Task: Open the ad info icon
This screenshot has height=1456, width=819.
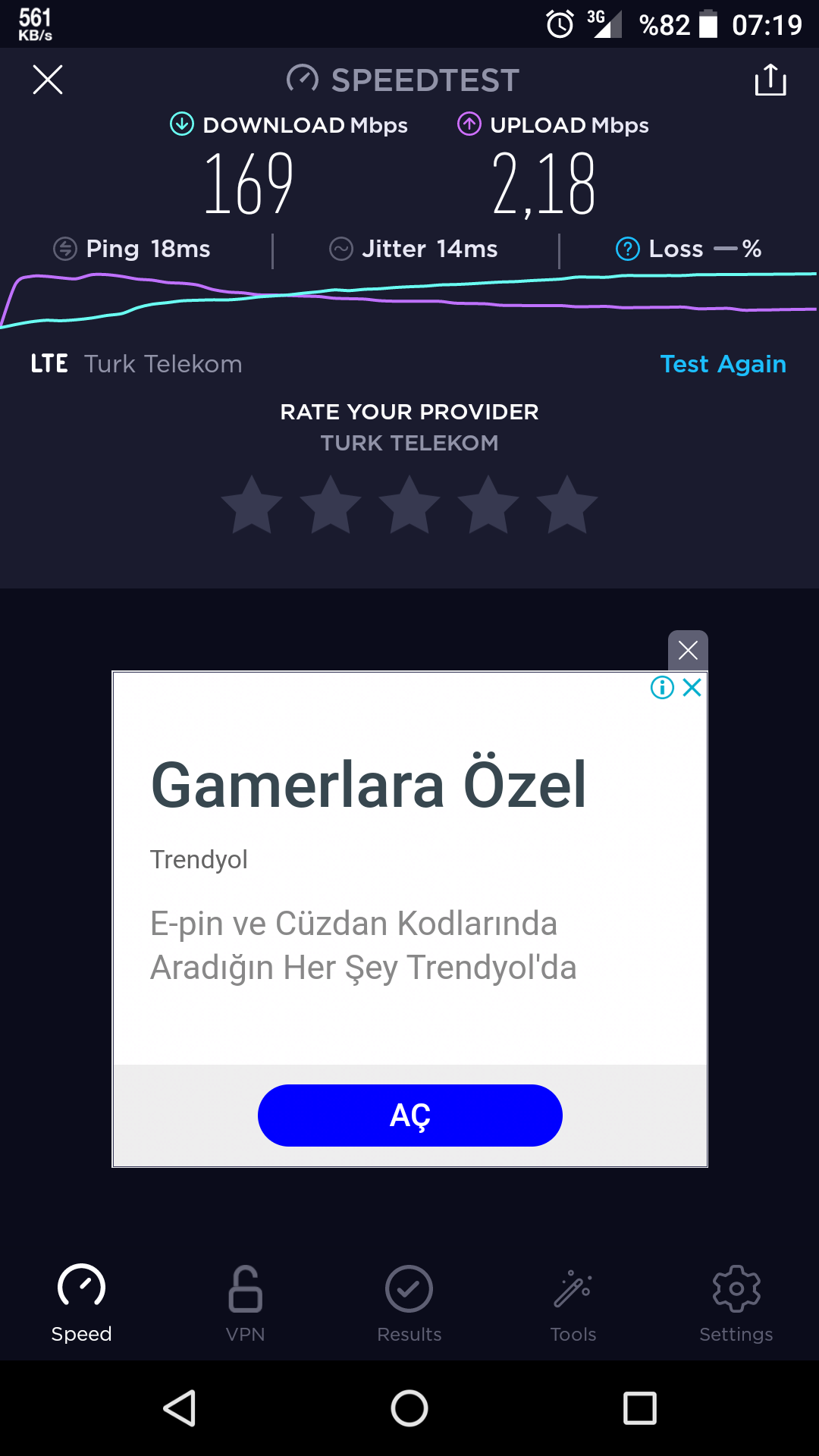Action: [662, 687]
